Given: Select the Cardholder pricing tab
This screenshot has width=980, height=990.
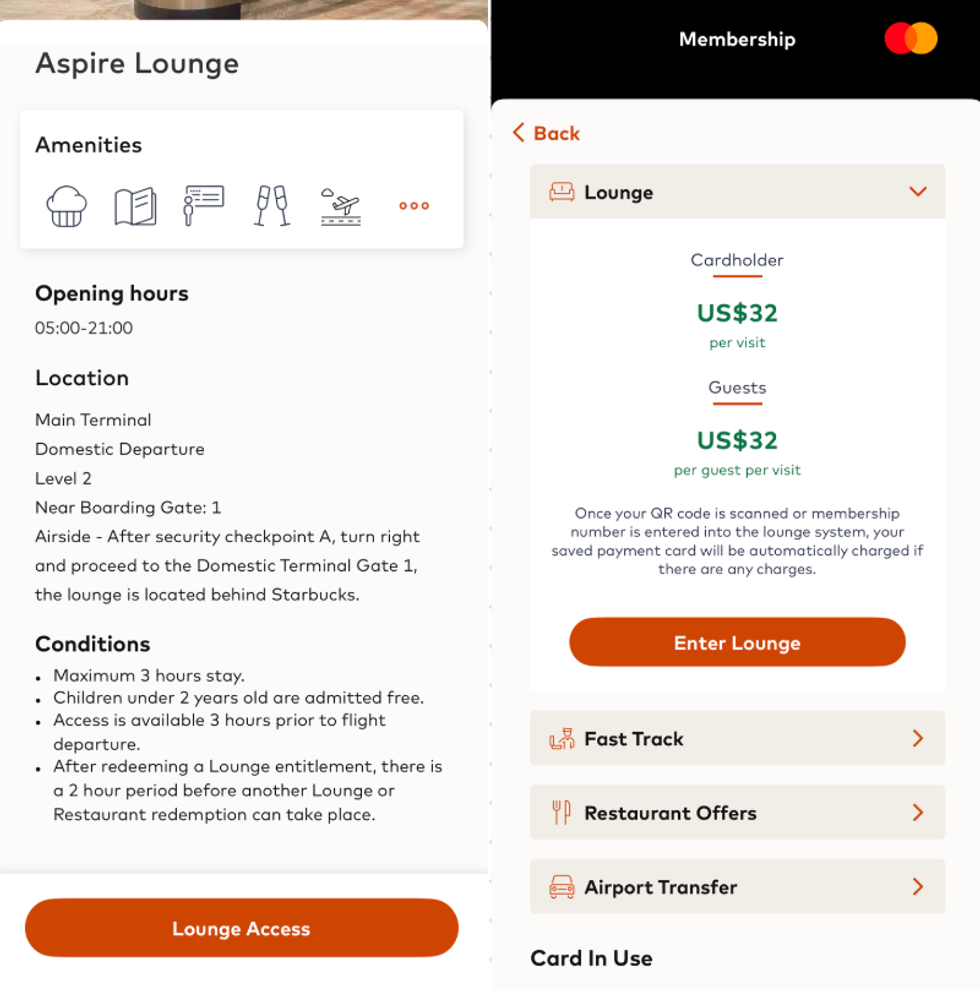Looking at the screenshot, I should click(737, 261).
